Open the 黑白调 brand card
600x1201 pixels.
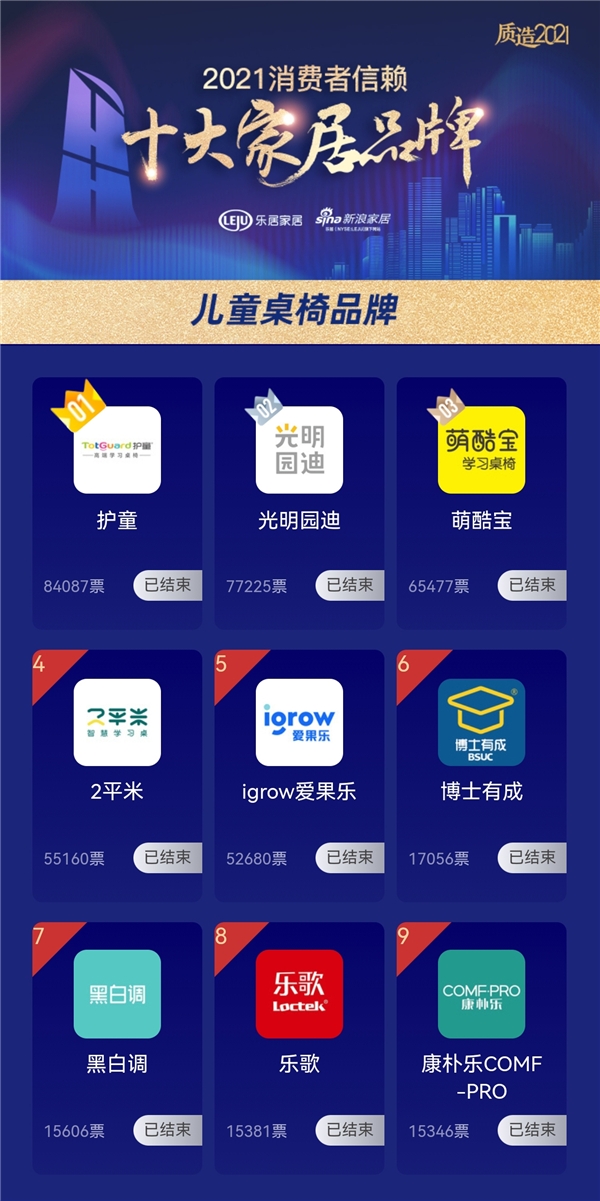pyautogui.click(x=117, y=994)
